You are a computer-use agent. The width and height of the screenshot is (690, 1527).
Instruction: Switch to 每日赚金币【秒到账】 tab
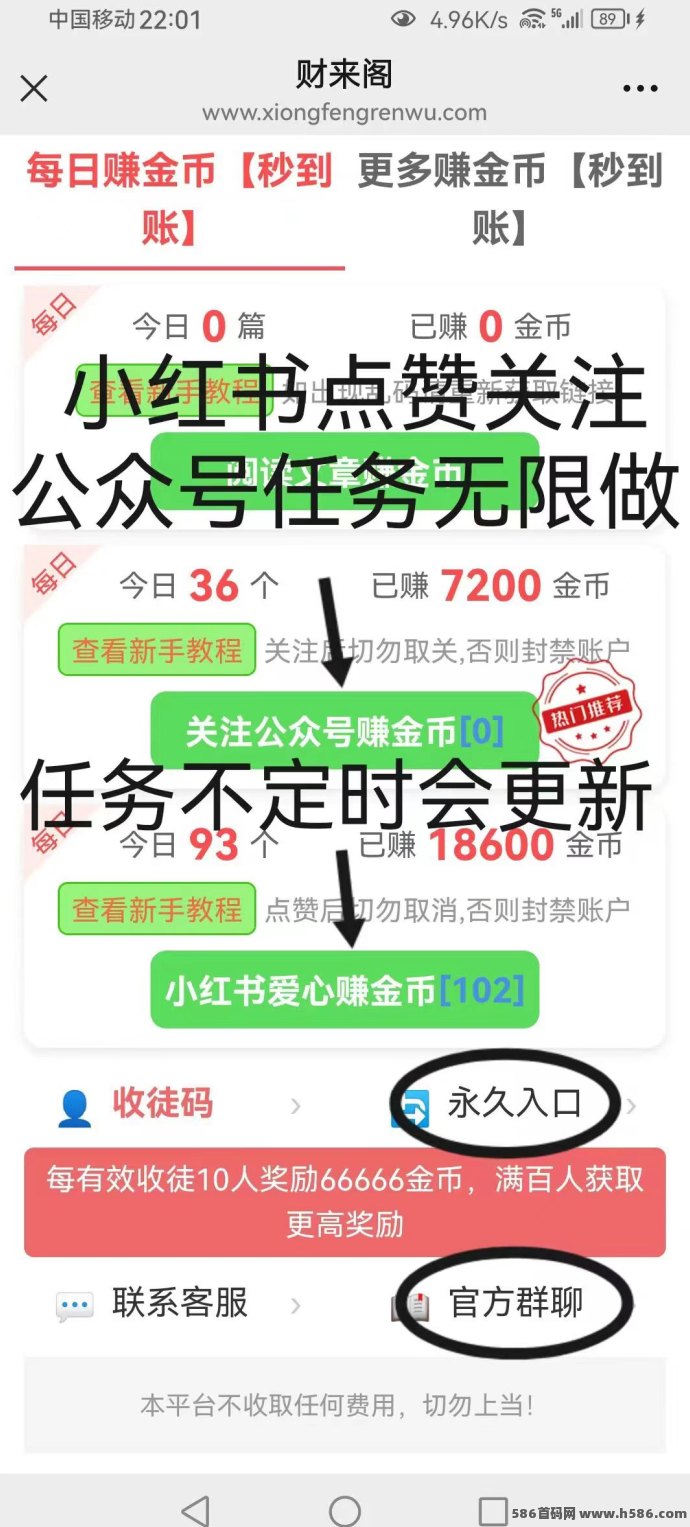click(179, 199)
